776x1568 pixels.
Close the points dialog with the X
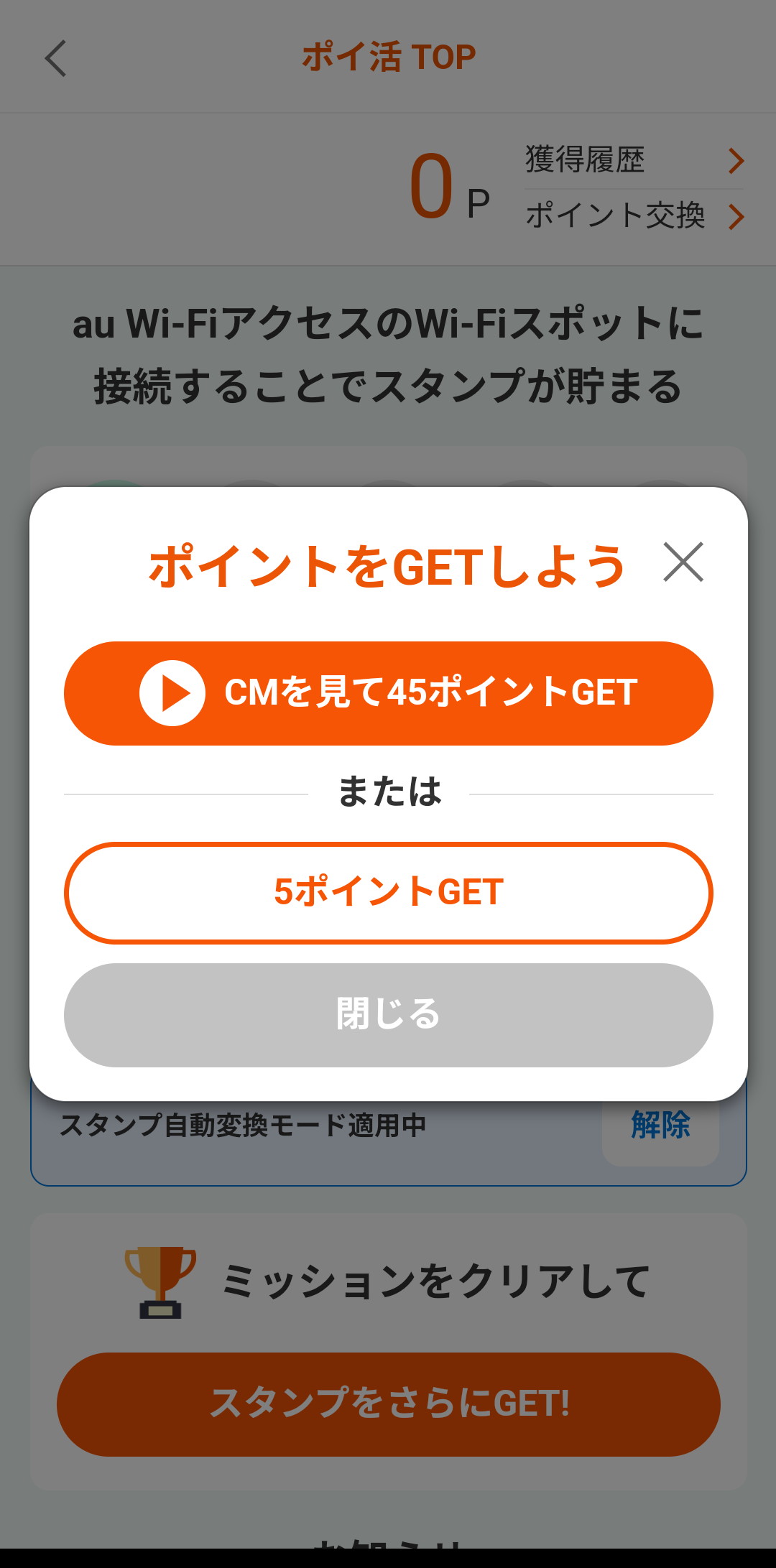pyautogui.click(x=683, y=562)
